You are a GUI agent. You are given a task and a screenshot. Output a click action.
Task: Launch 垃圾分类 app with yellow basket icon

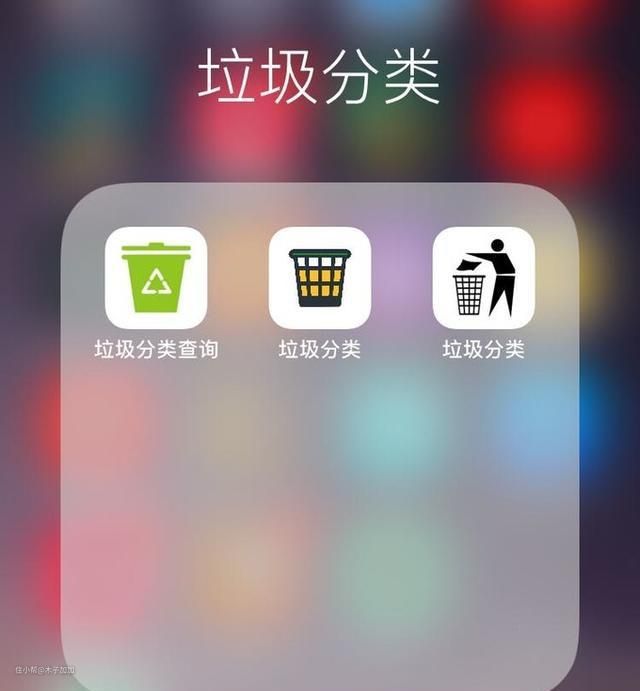(320, 278)
